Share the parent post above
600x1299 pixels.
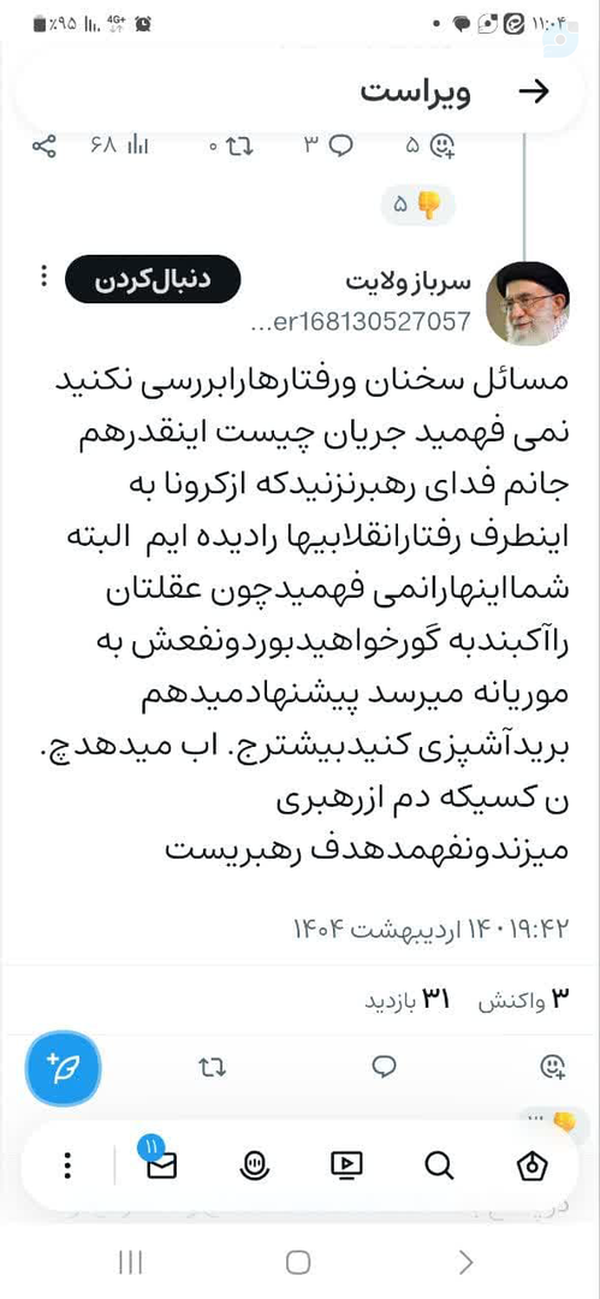[x=44, y=146]
